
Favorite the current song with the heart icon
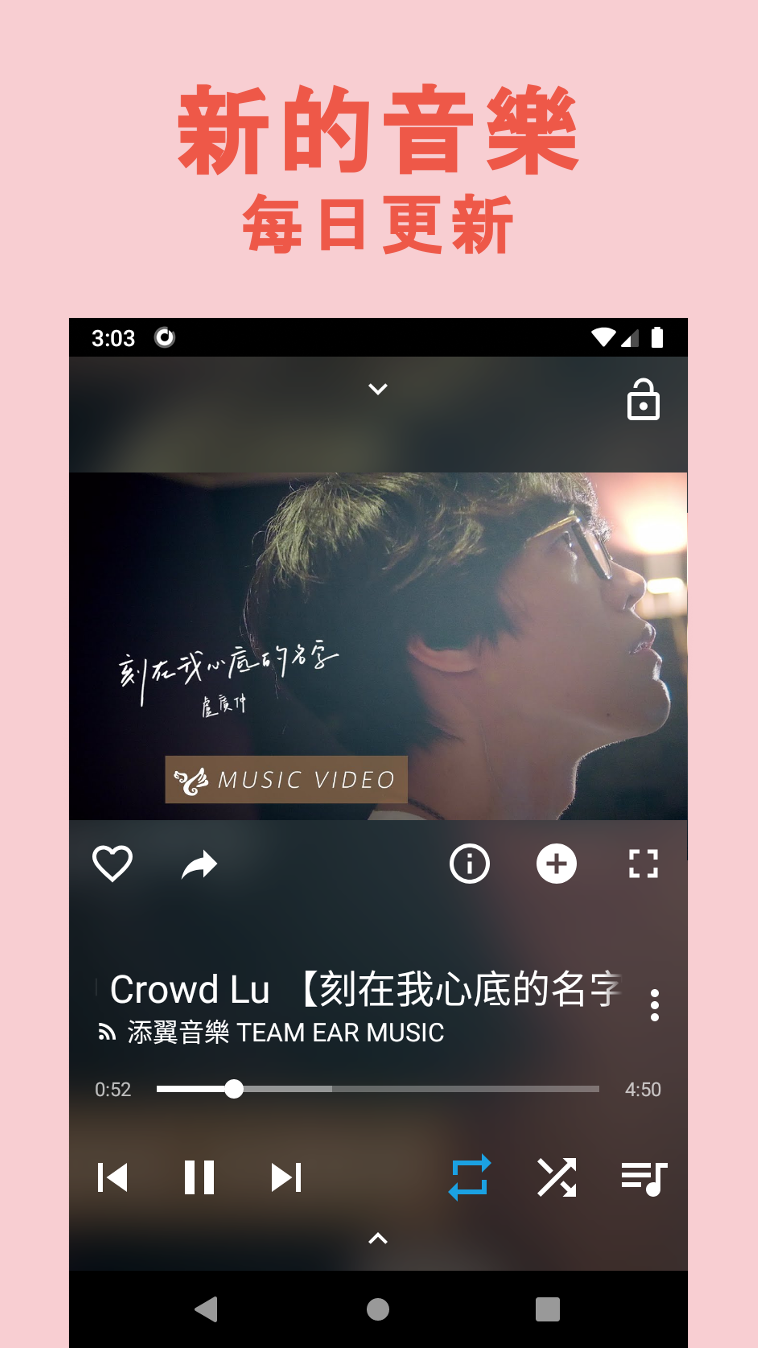coord(112,863)
